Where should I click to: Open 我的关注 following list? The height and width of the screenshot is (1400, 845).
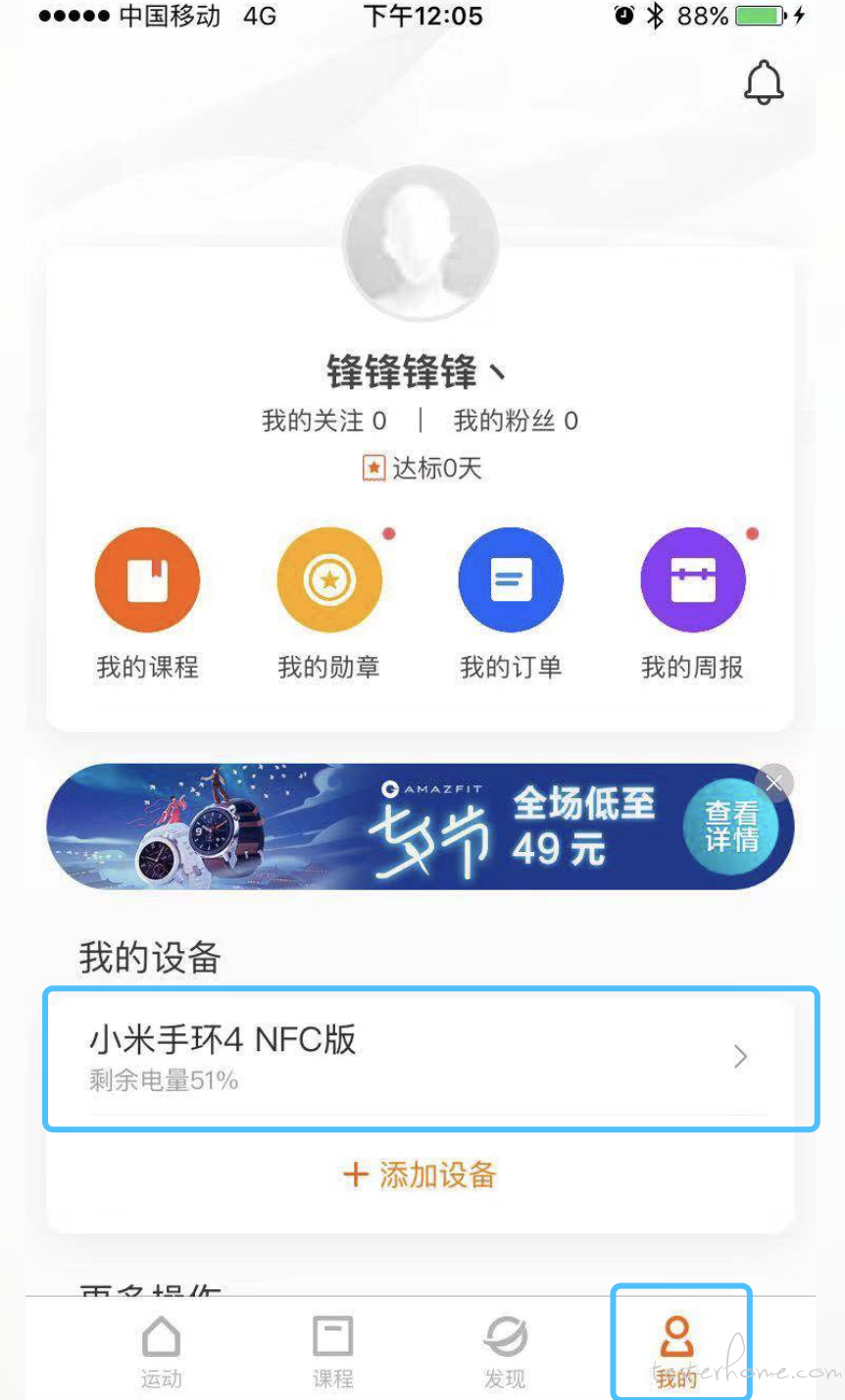point(324,422)
